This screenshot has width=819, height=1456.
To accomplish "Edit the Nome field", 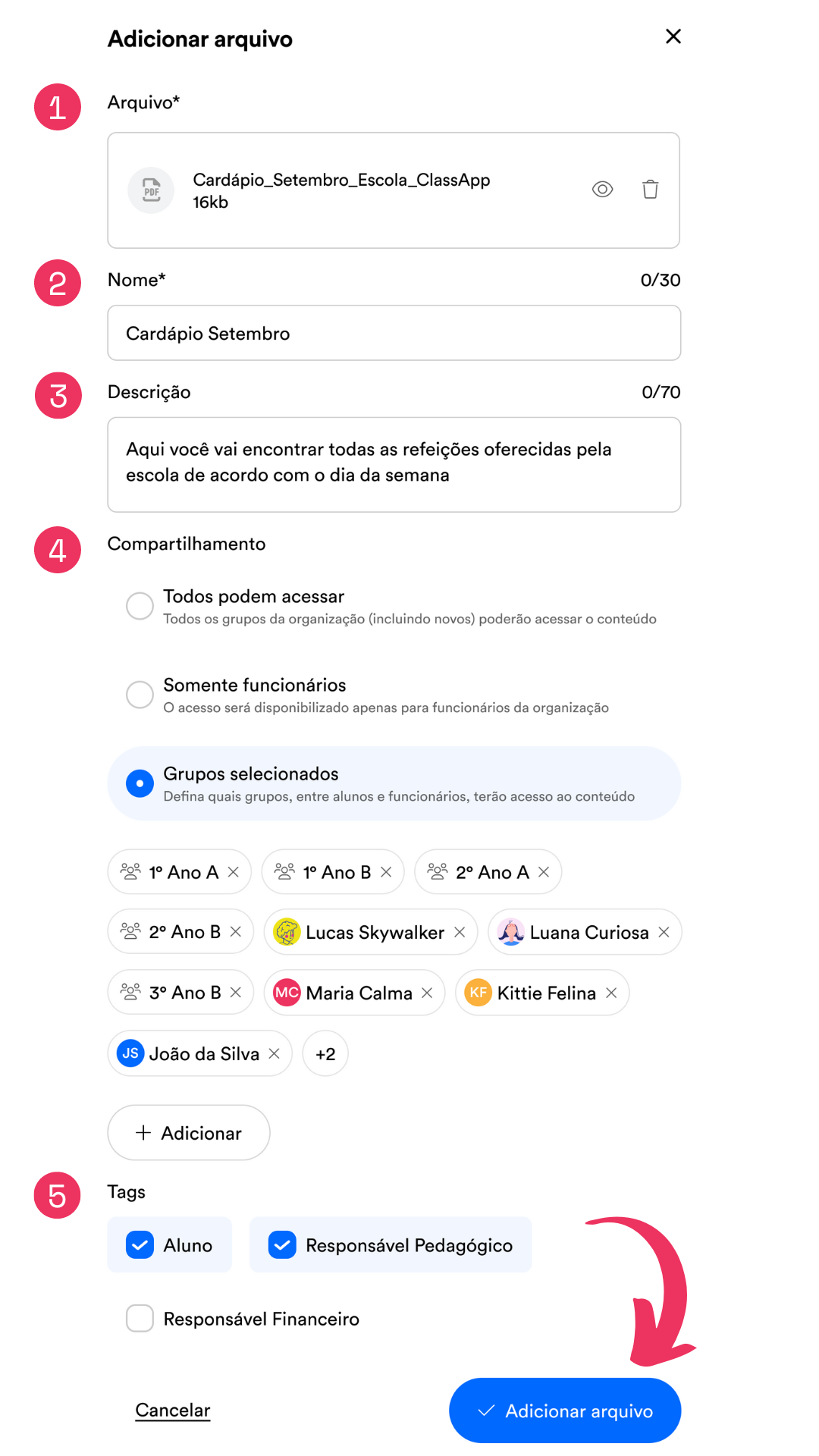I will point(394,333).
